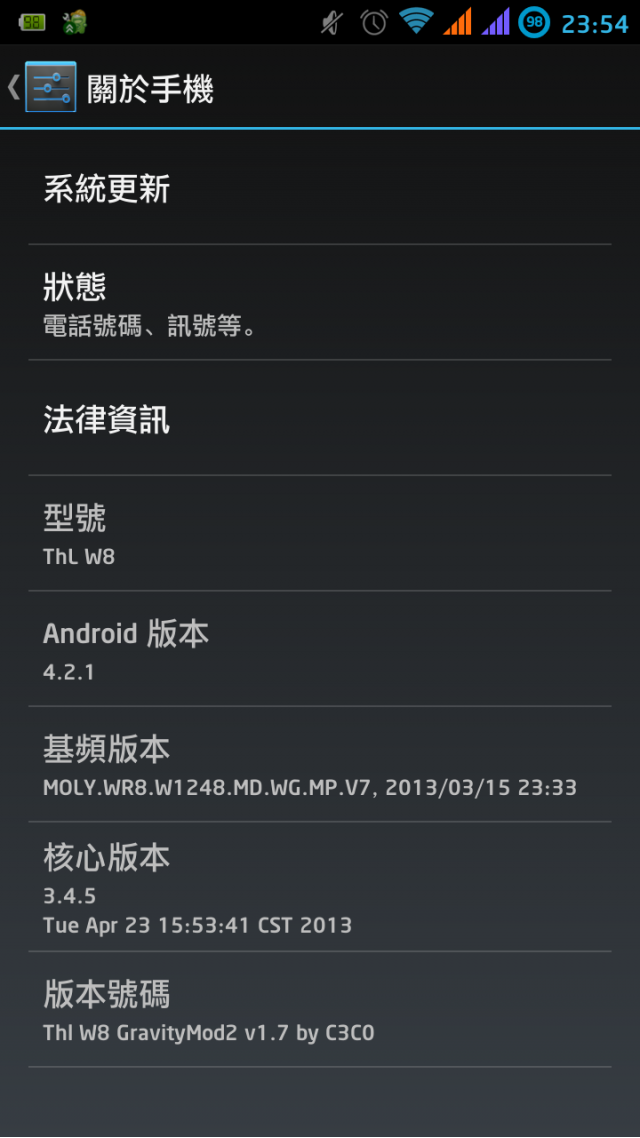Screen dimensions: 640x1138
Task: Open 法律資訊 legal information
Action: tap(320, 418)
